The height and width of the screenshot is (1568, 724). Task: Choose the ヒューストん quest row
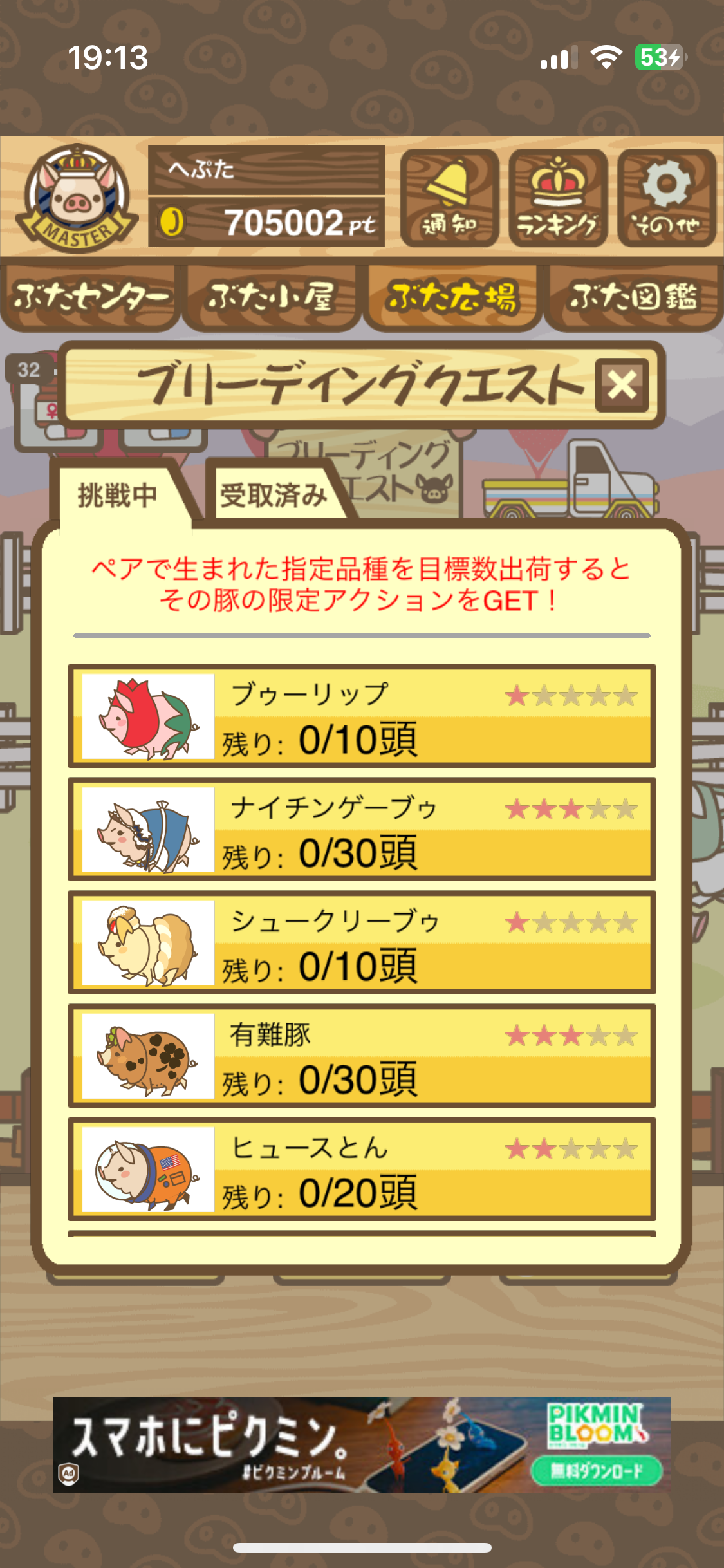coord(362,1169)
